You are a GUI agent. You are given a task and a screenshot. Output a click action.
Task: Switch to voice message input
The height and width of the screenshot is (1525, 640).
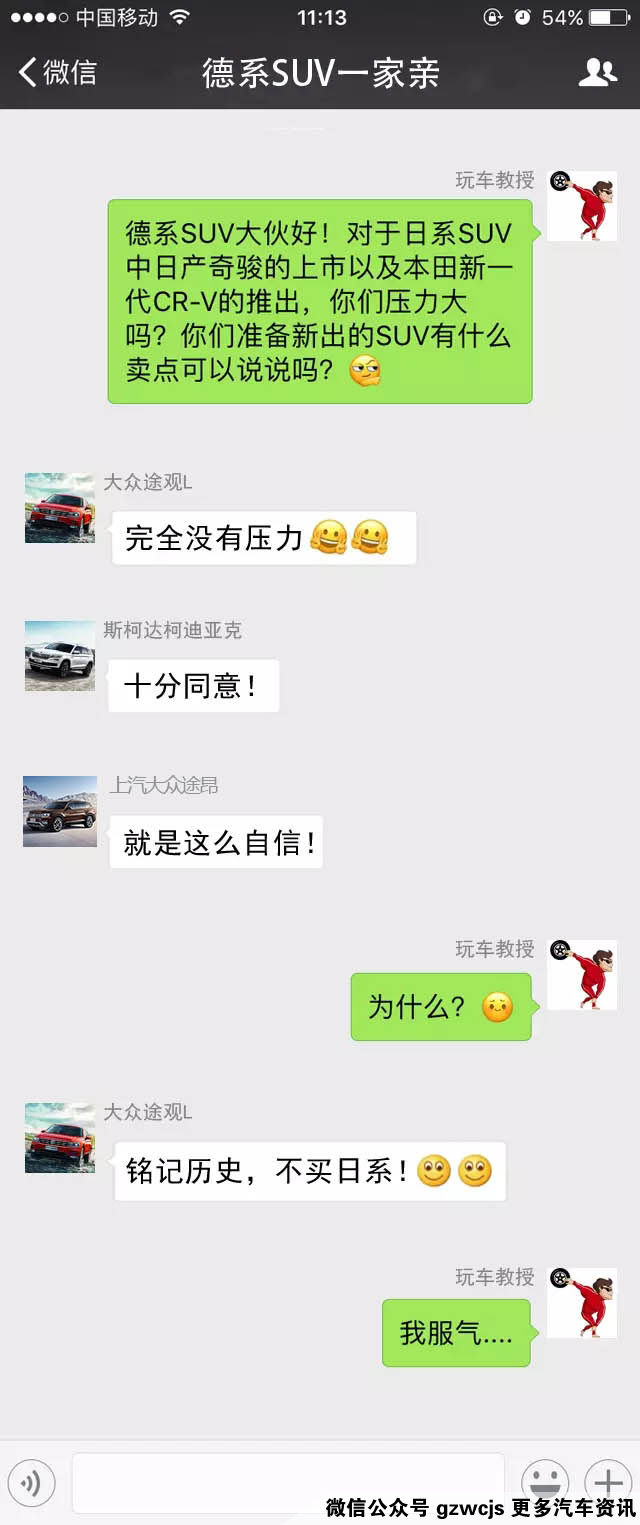click(31, 1483)
